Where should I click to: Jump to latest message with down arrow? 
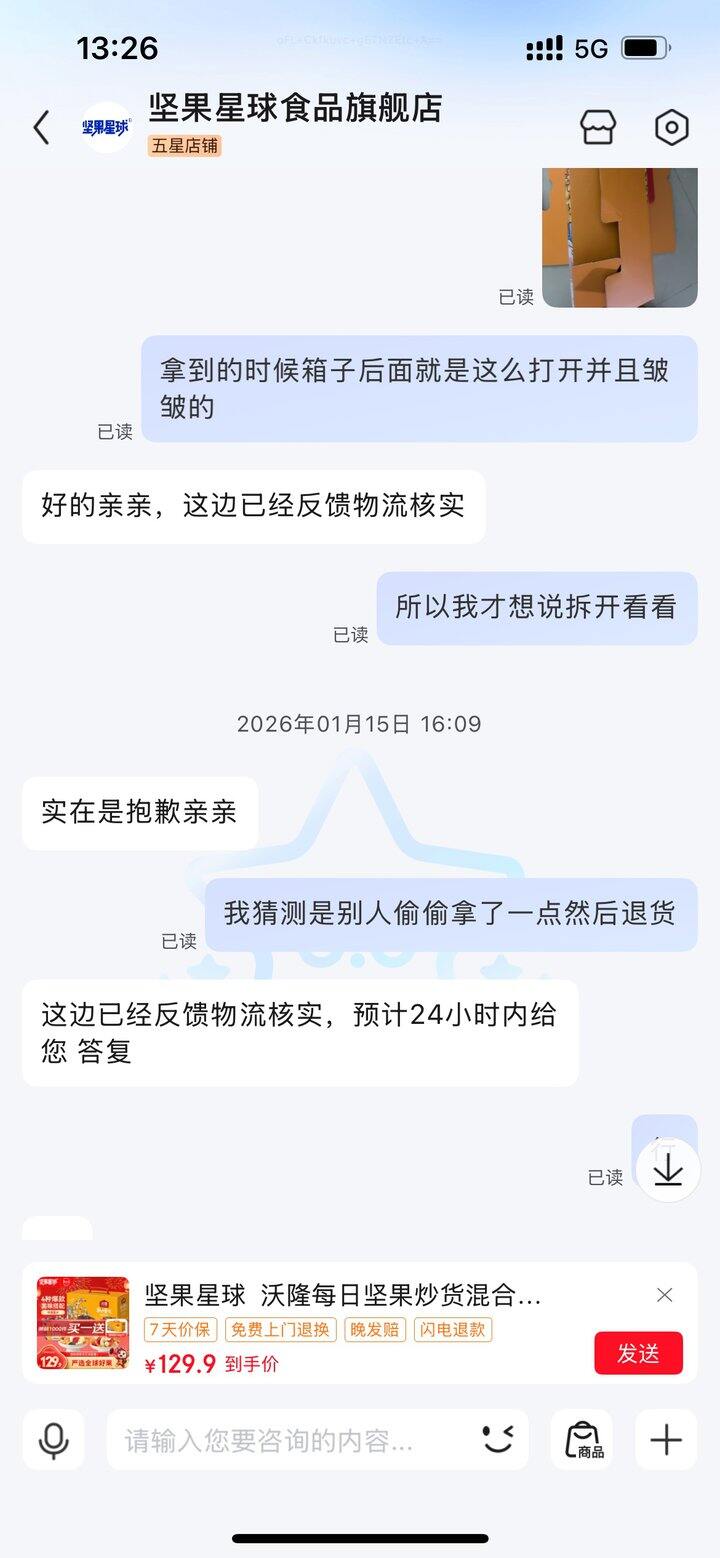667,1170
